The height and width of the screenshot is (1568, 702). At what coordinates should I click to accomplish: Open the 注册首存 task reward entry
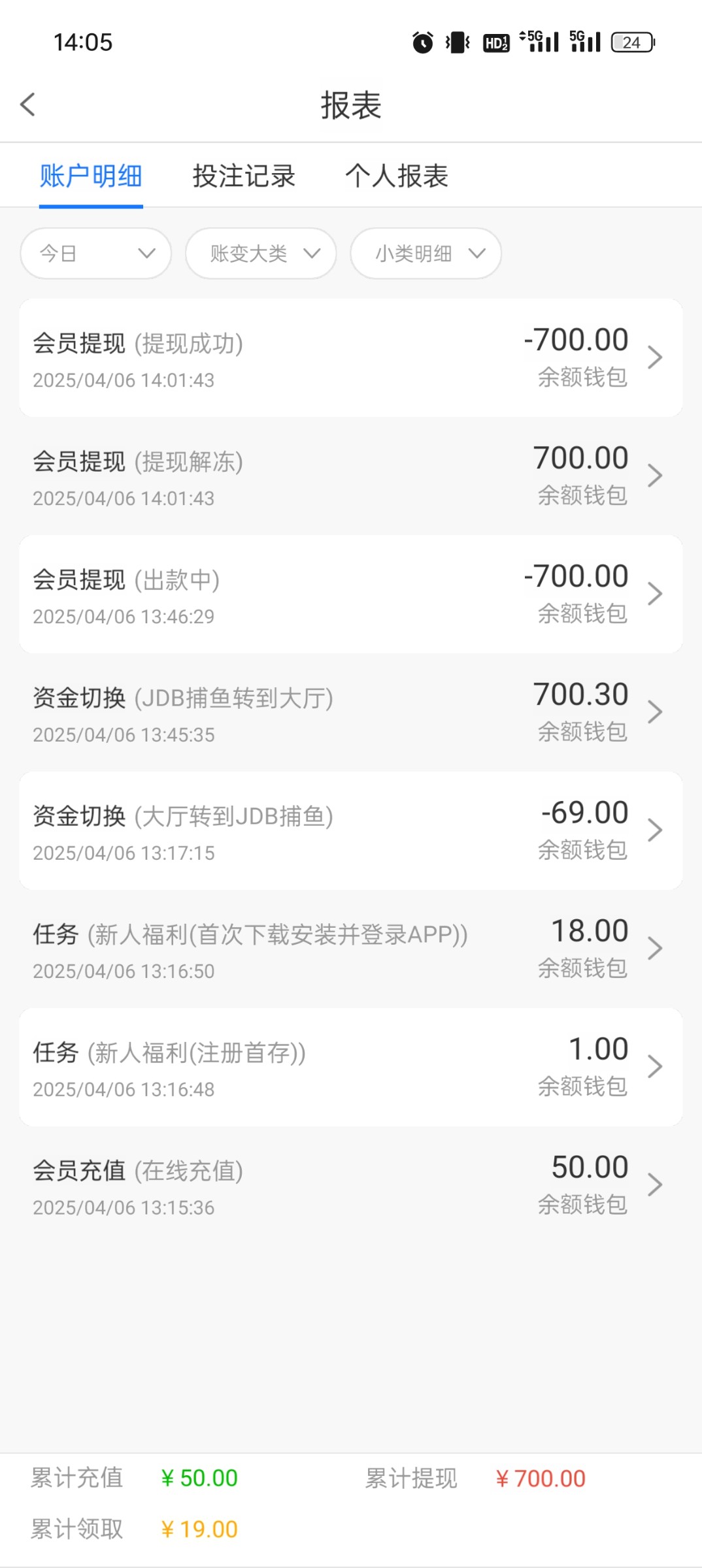(x=351, y=1068)
